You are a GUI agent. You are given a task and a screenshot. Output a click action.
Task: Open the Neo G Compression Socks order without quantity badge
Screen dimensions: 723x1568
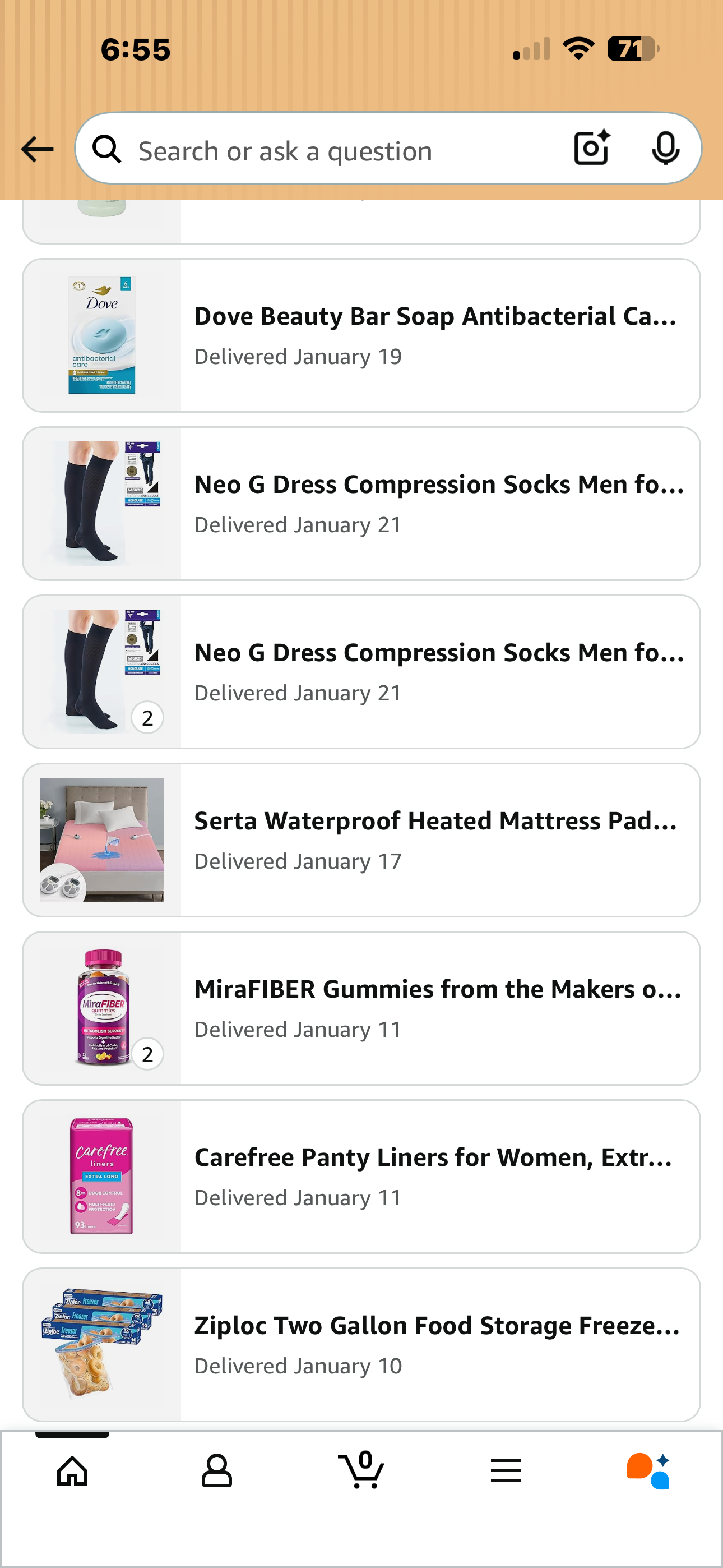[361, 504]
